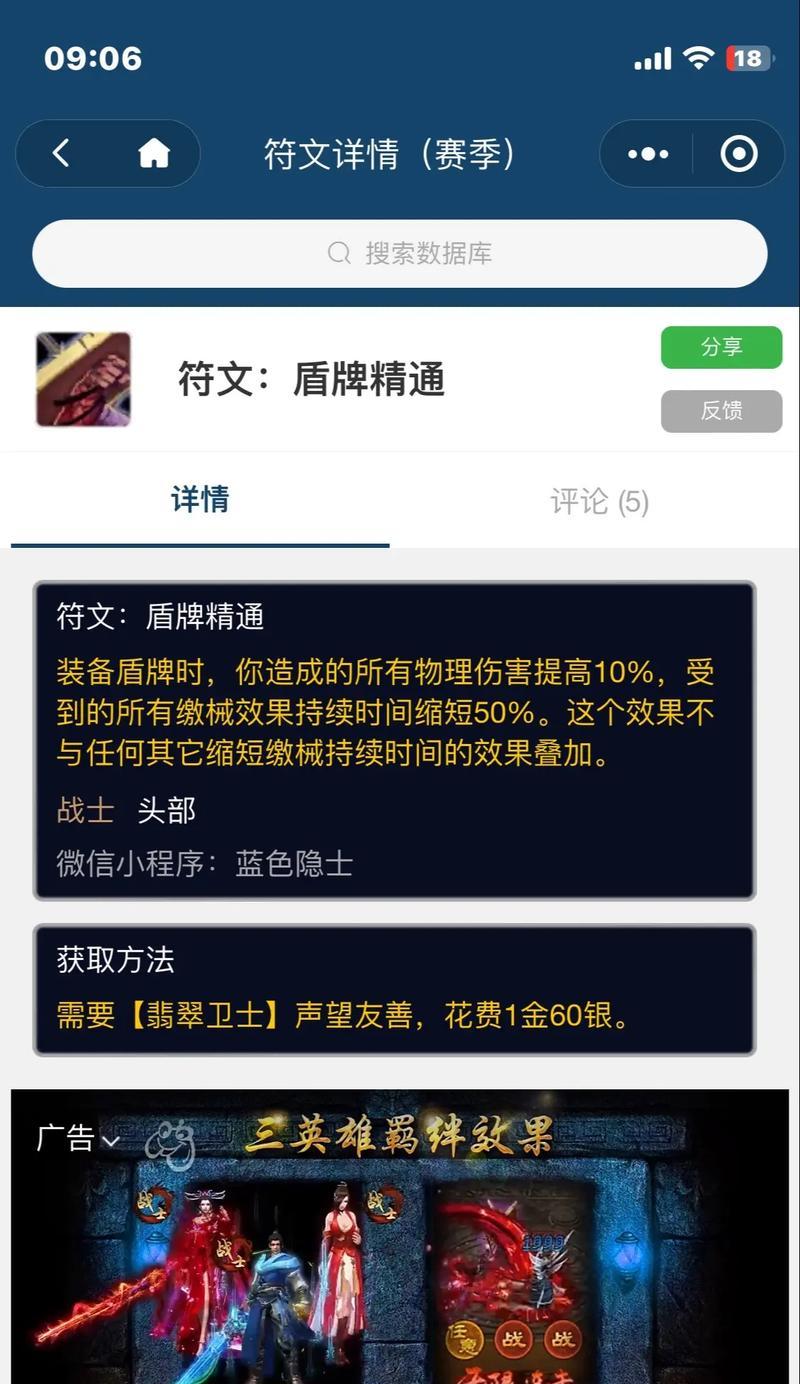This screenshot has width=800, height=1384.
Task: Return to the mini program home
Action: 153,153
